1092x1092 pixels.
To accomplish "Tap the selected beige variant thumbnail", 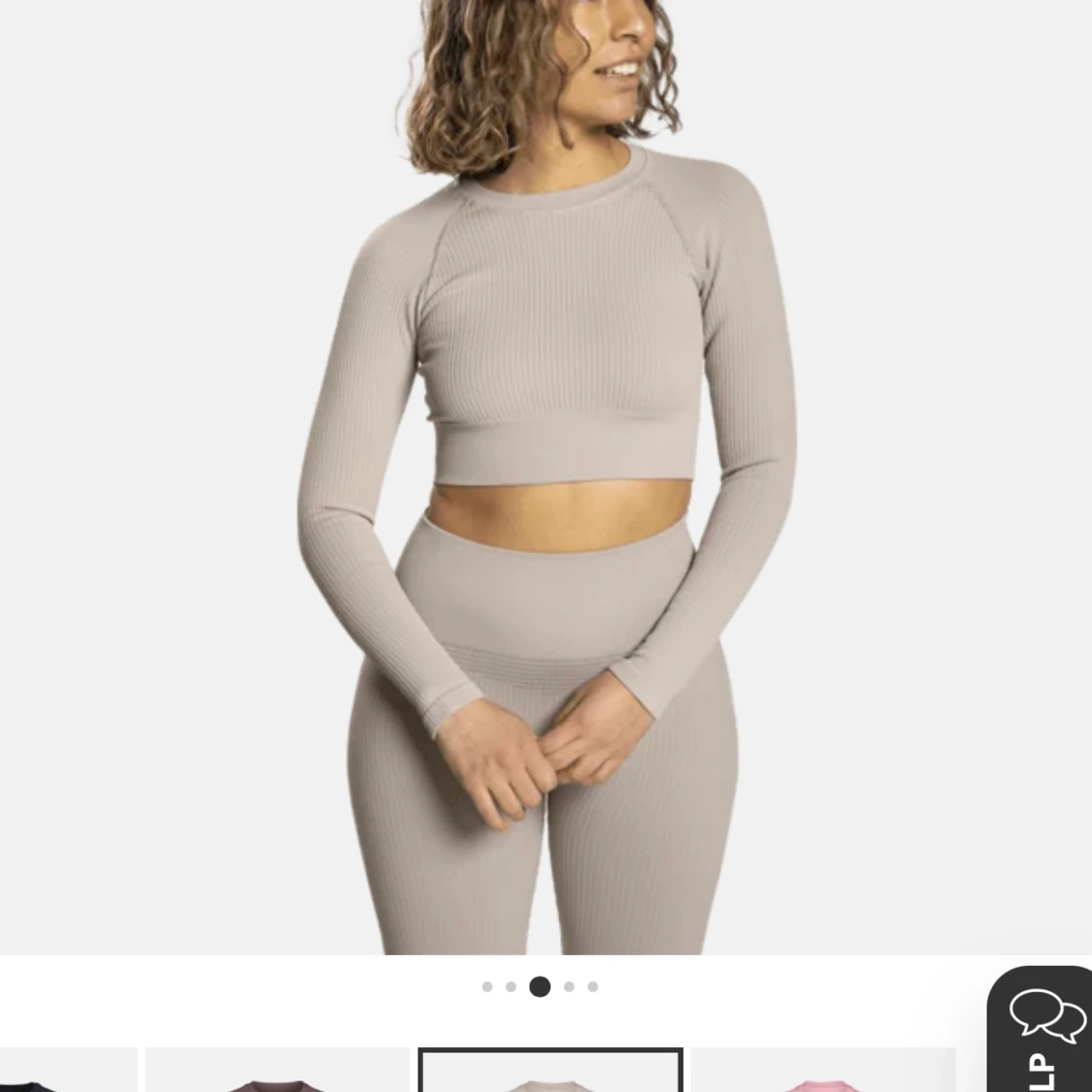I will pyautogui.click(x=550, y=1071).
